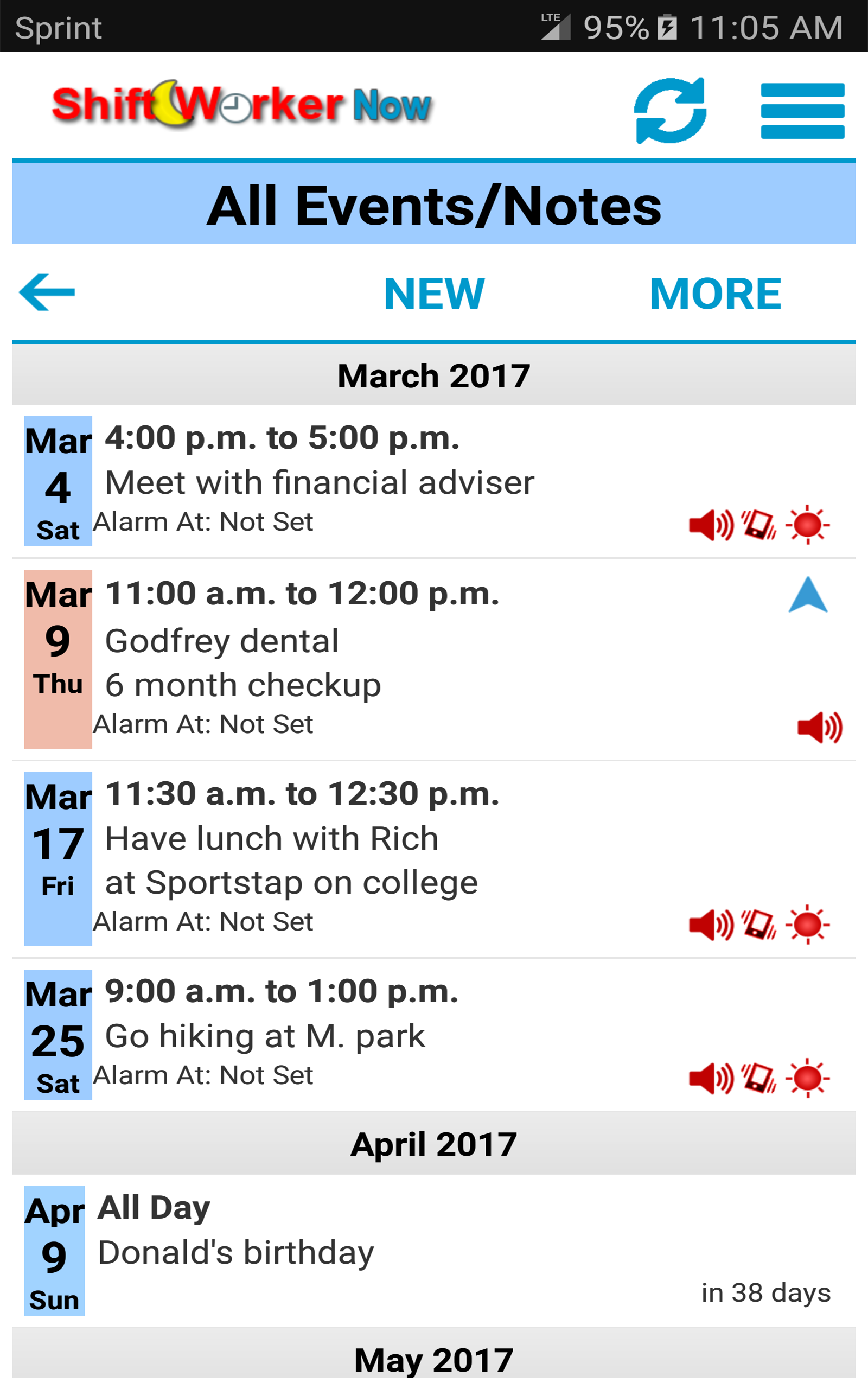Viewport: 868px width, 1389px height.
Task: Open the MORE menu
Action: (x=716, y=293)
